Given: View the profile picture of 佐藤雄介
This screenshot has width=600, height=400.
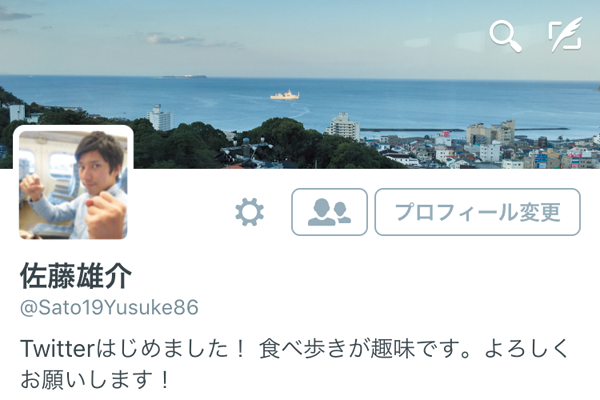Looking at the screenshot, I should 73,183.
